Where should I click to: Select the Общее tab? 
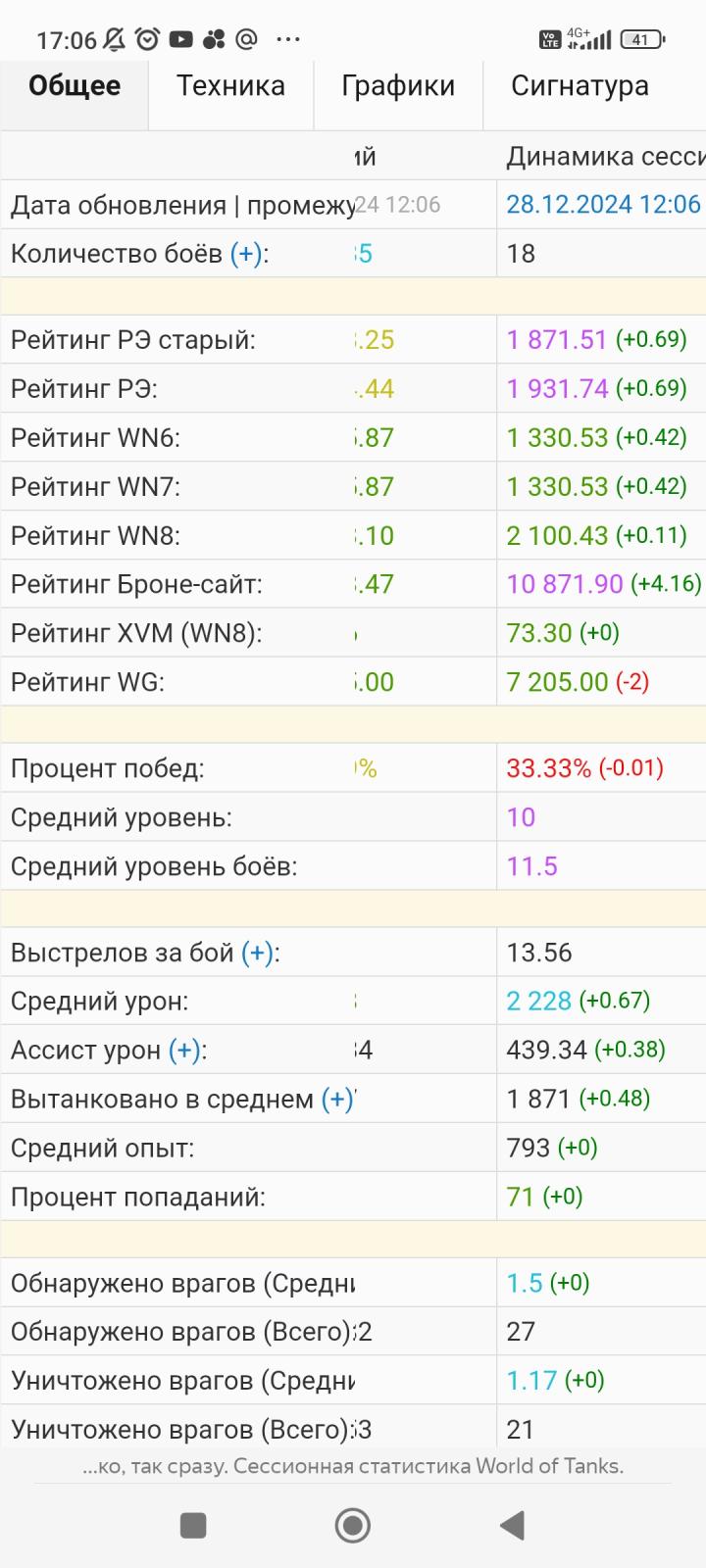(x=75, y=86)
